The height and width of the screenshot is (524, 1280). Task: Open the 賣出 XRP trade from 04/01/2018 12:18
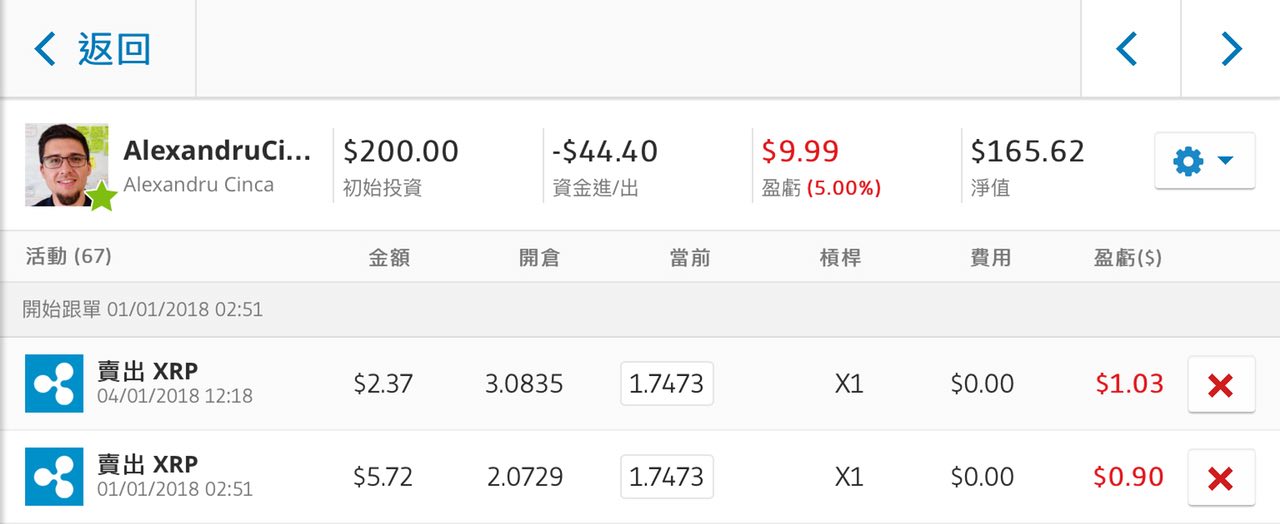147,383
